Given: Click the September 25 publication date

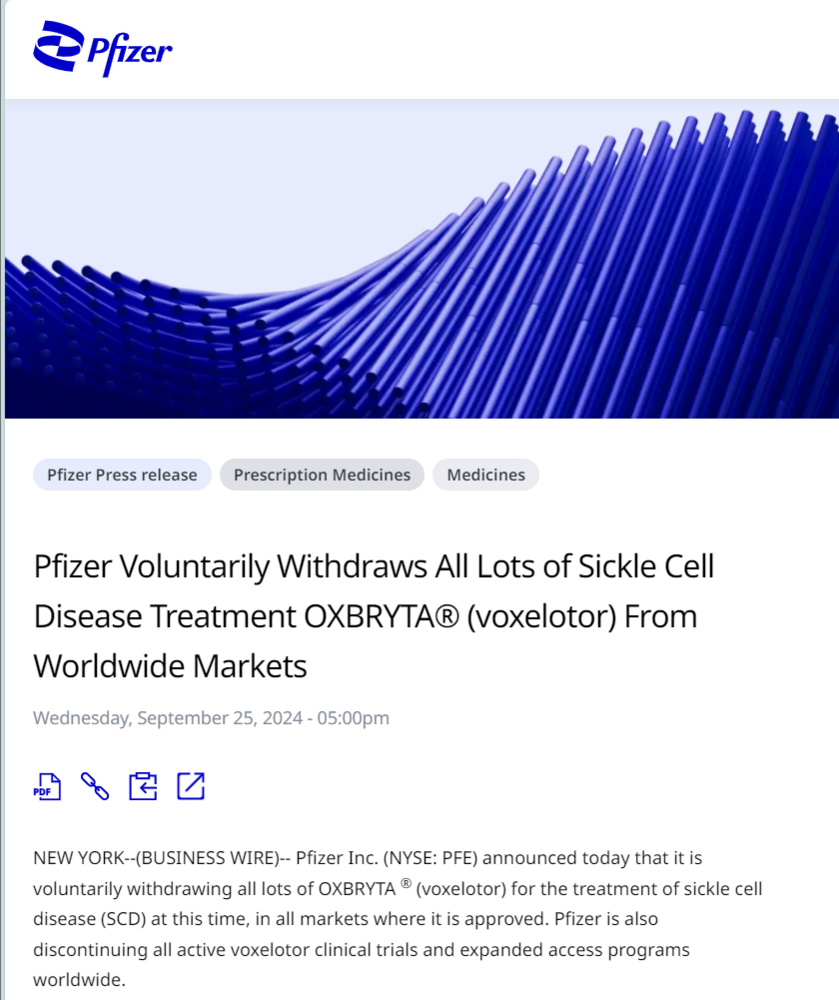Looking at the screenshot, I should click(211, 718).
